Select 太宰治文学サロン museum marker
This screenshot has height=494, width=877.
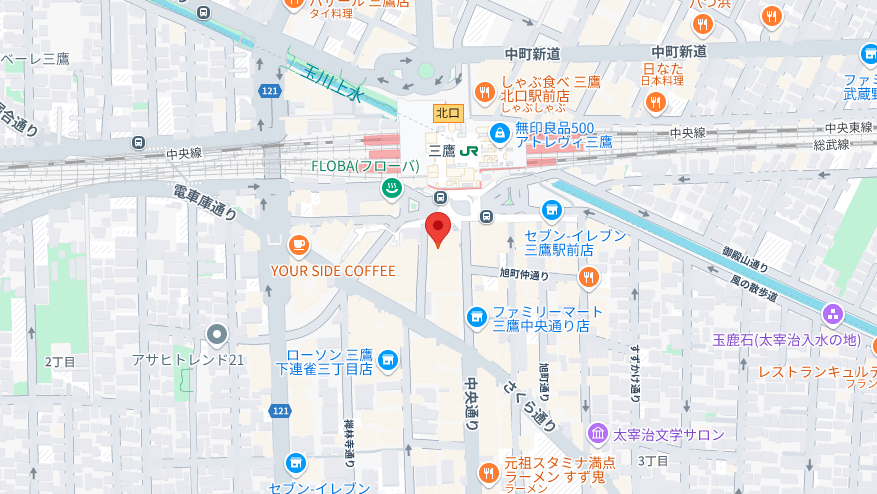(x=597, y=434)
